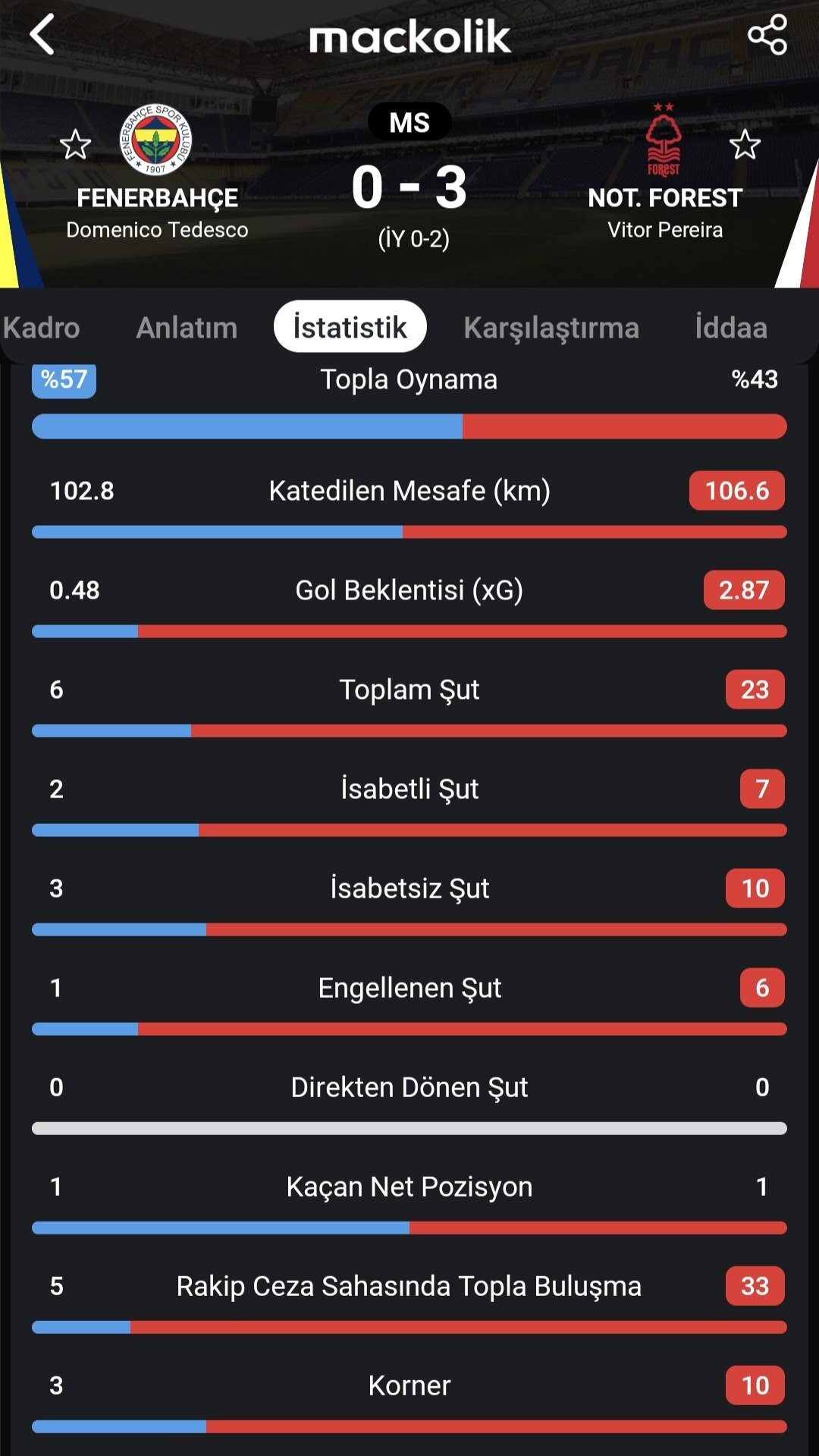Select the İstatistik tab

coord(350,327)
